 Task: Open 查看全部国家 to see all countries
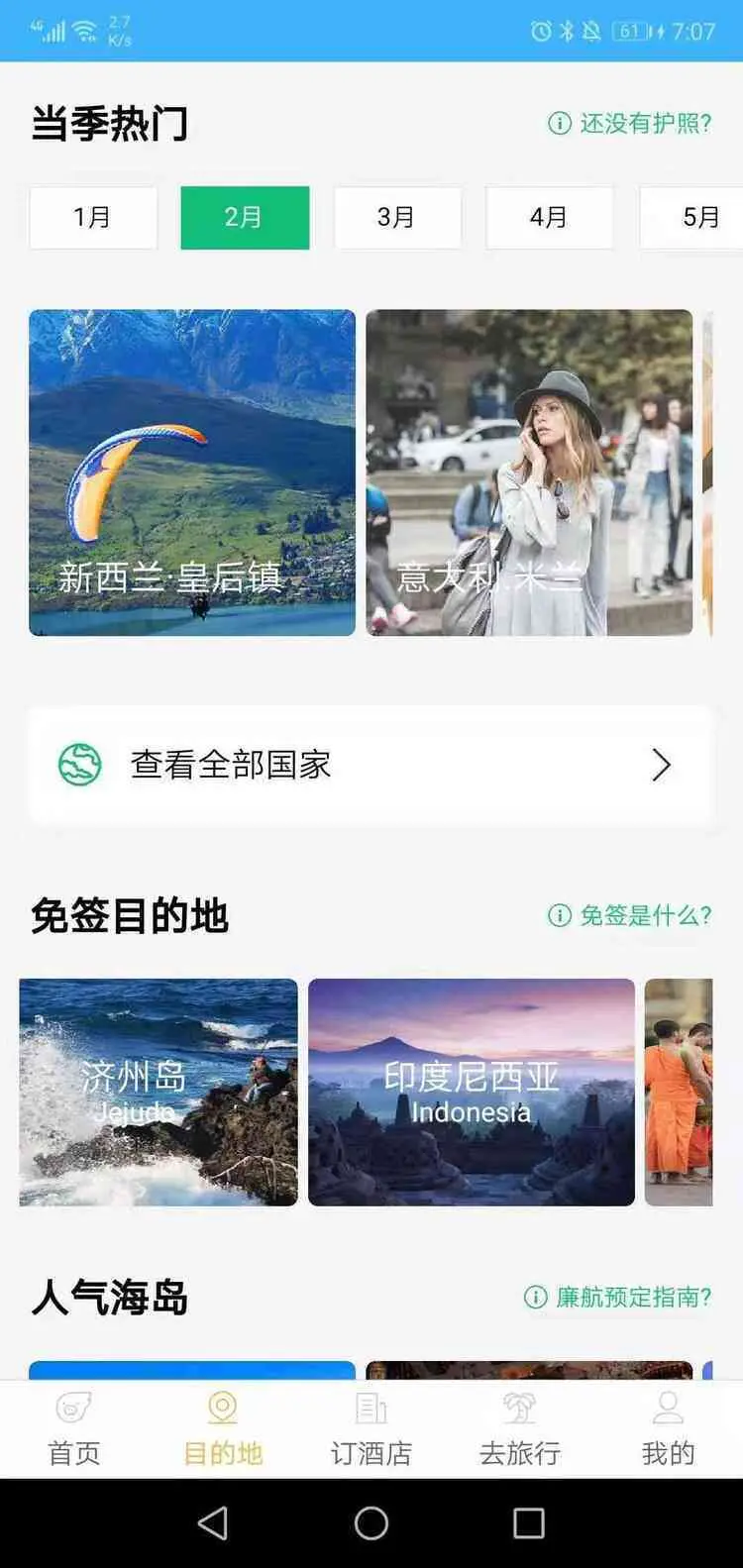click(371, 765)
